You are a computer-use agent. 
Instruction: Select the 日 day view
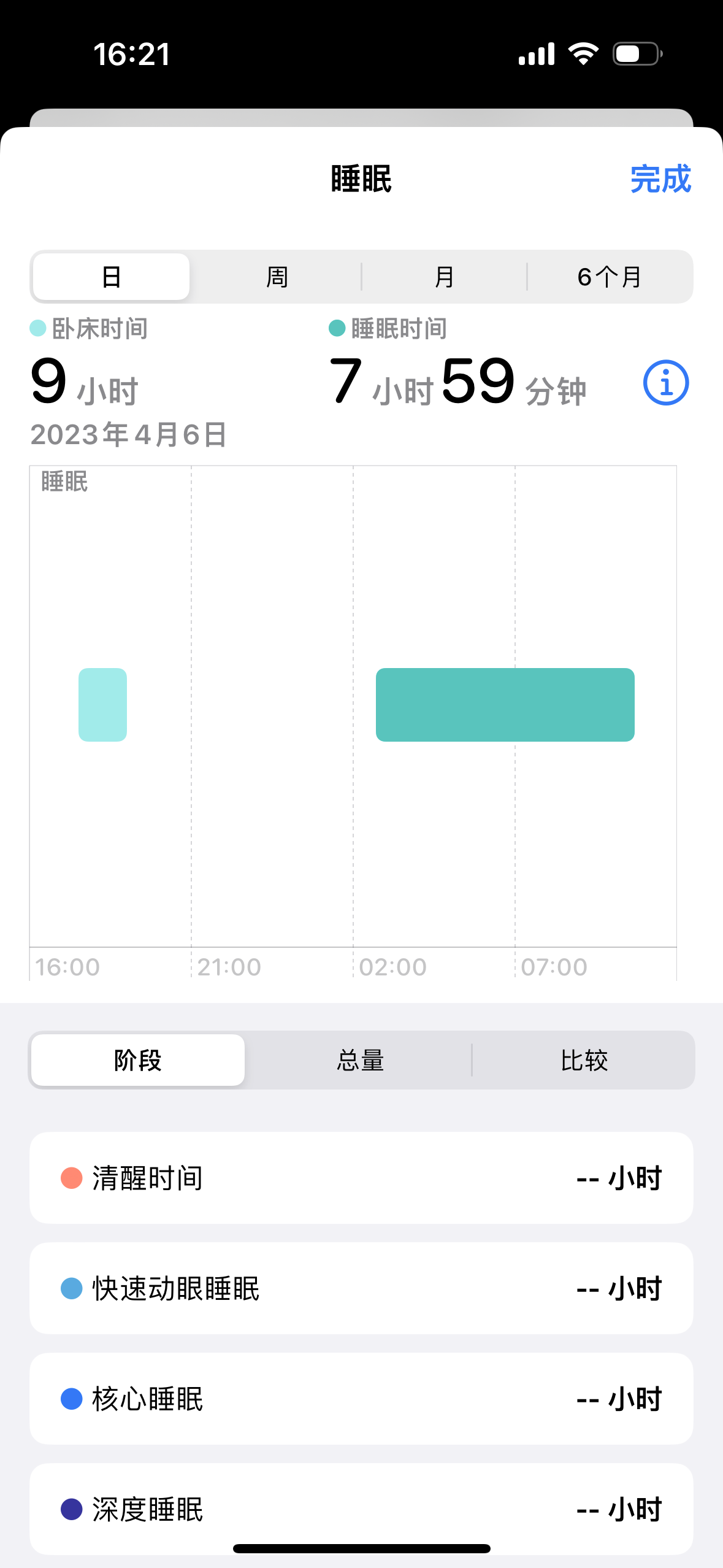pyautogui.click(x=111, y=277)
